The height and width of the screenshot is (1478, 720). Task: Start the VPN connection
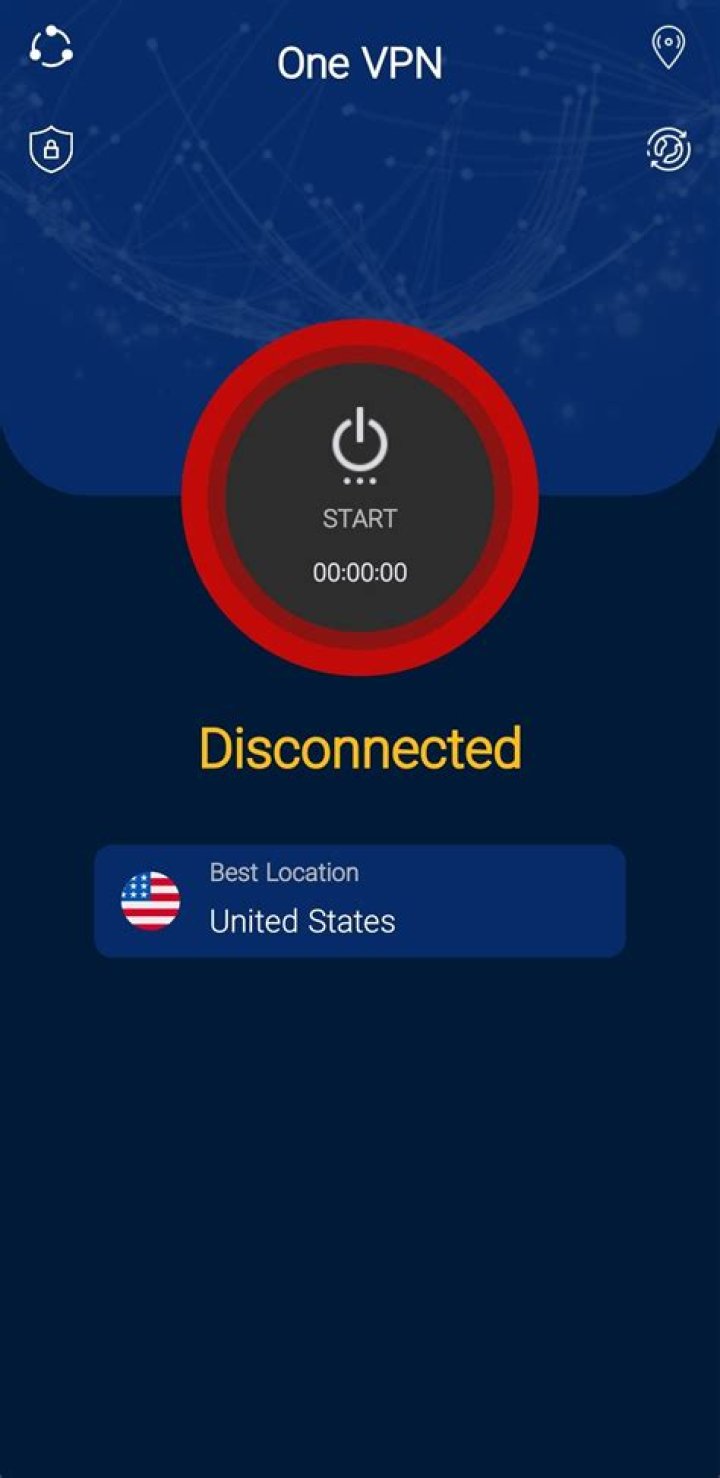(360, 497)
